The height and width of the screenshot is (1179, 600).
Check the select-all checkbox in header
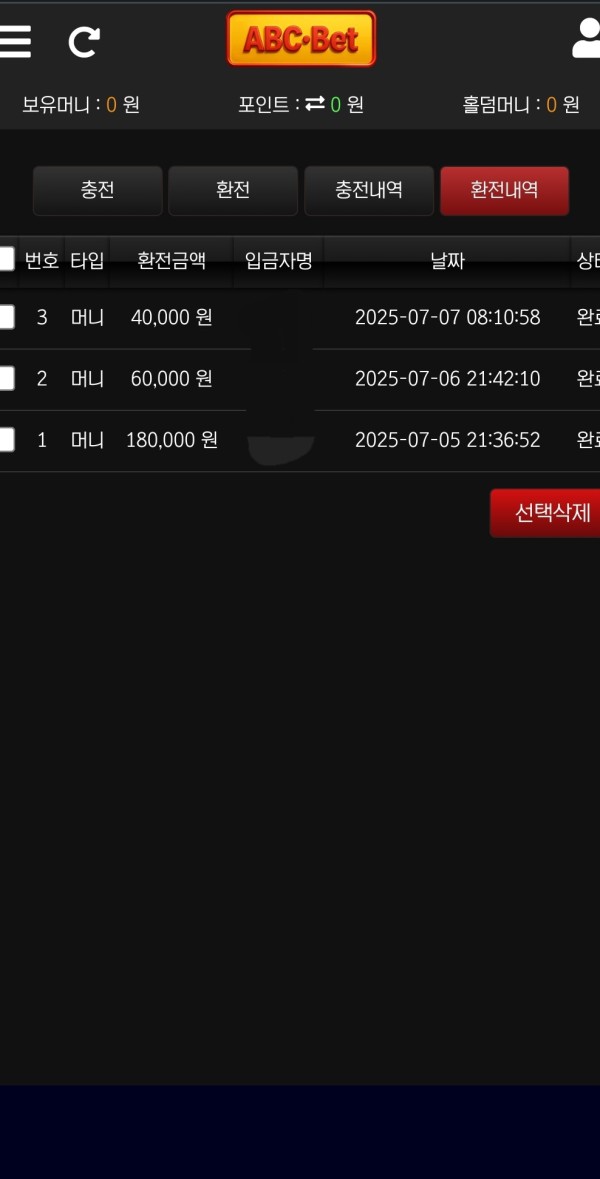(6, 259)
